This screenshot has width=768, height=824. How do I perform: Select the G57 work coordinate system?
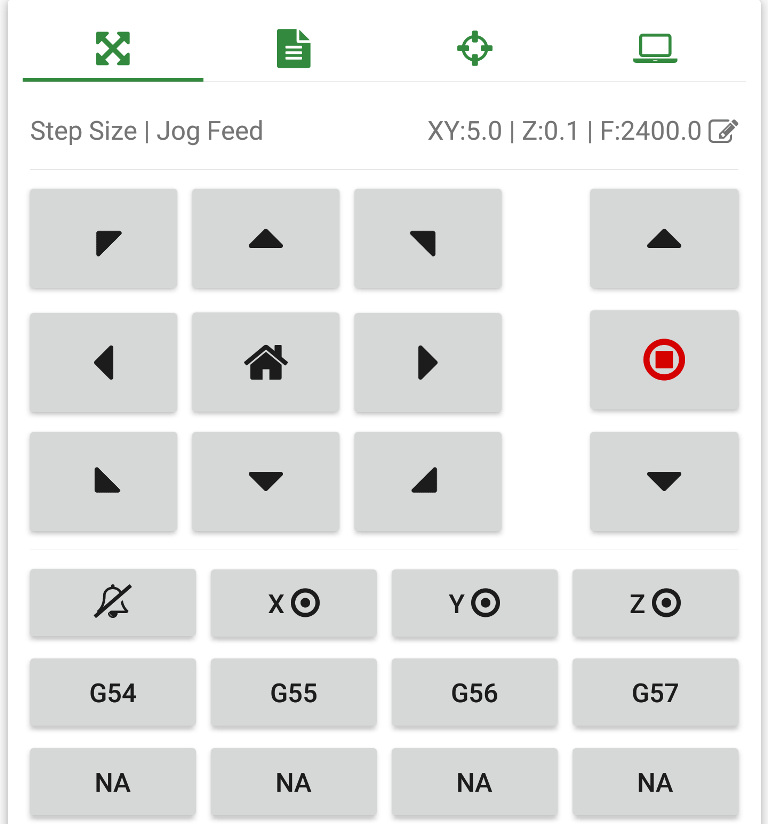[655, 692]
